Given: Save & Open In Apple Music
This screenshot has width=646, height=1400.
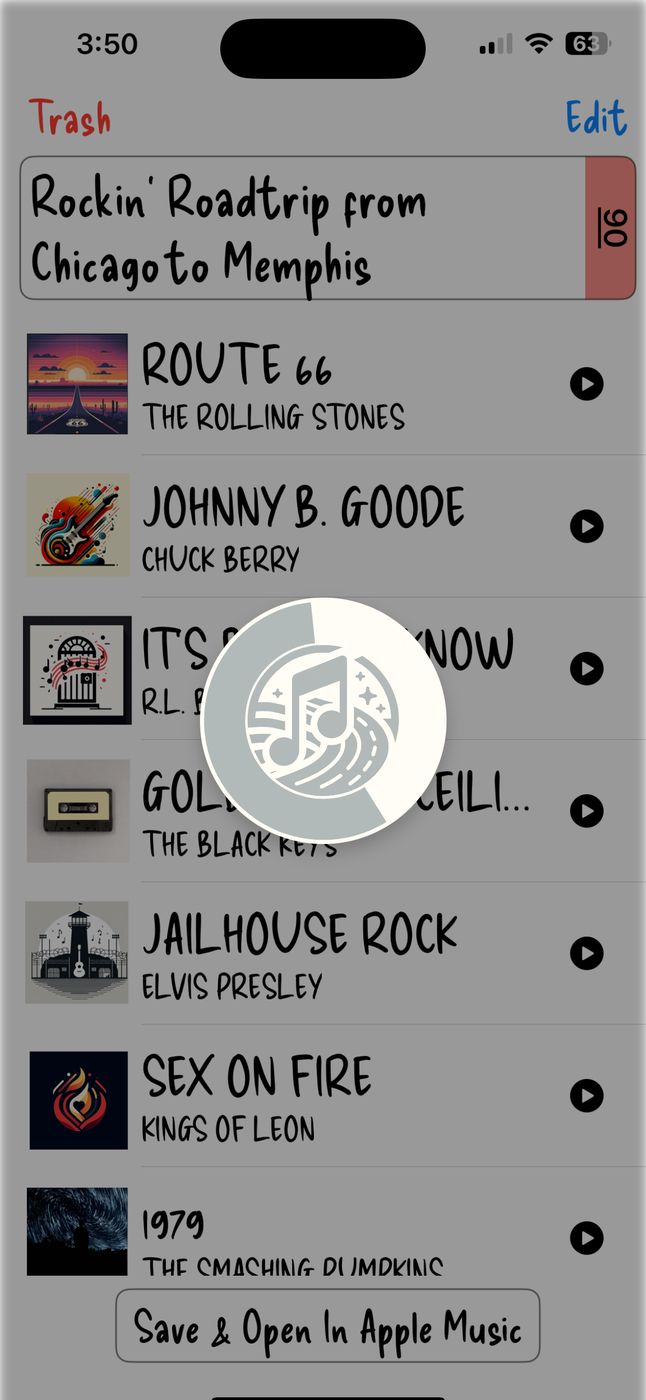Looking at the screenshot, I should tap(328, 1326).
